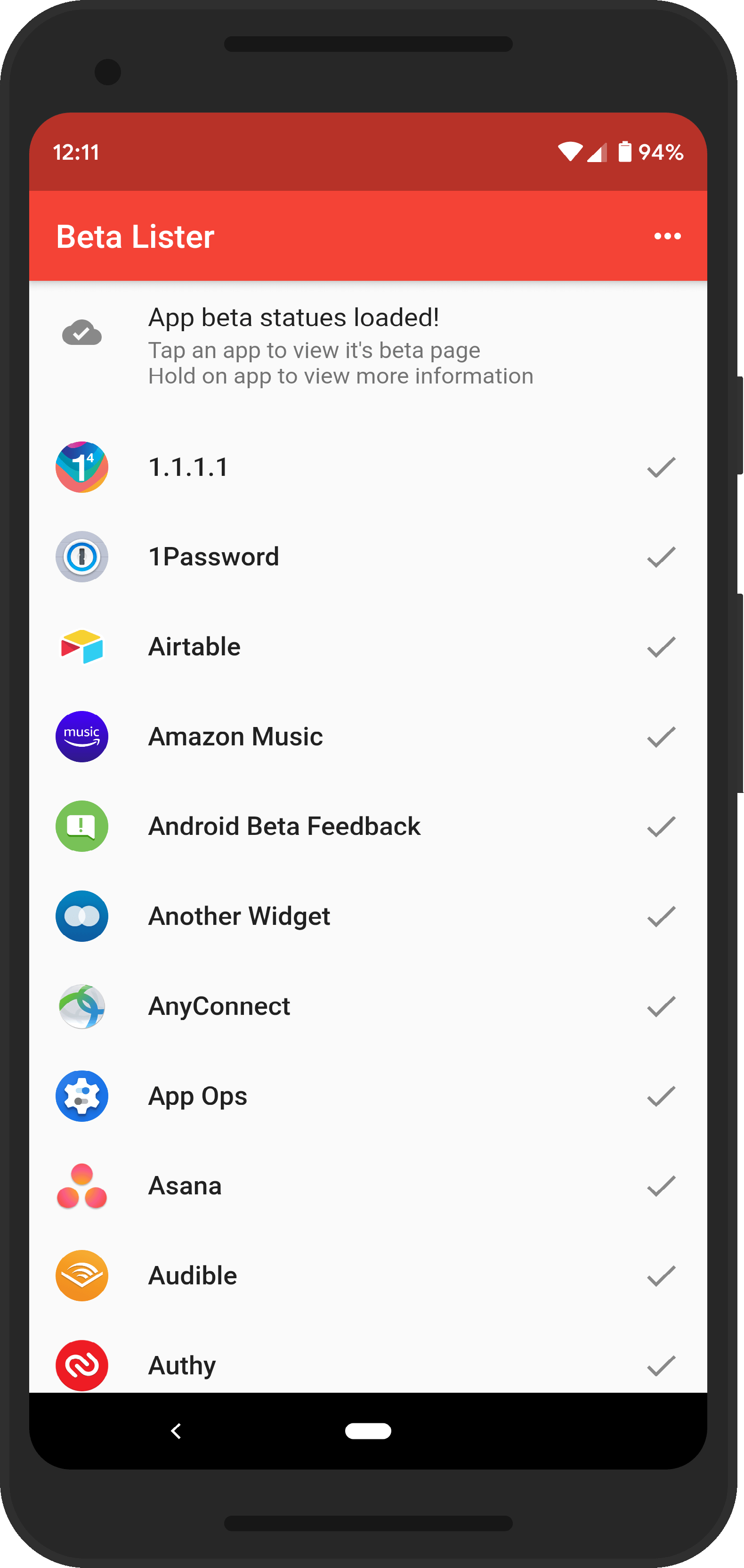Open Amazon Music beta page
Viewport: 744px width, 1568px height.
[x=367, y=736]
